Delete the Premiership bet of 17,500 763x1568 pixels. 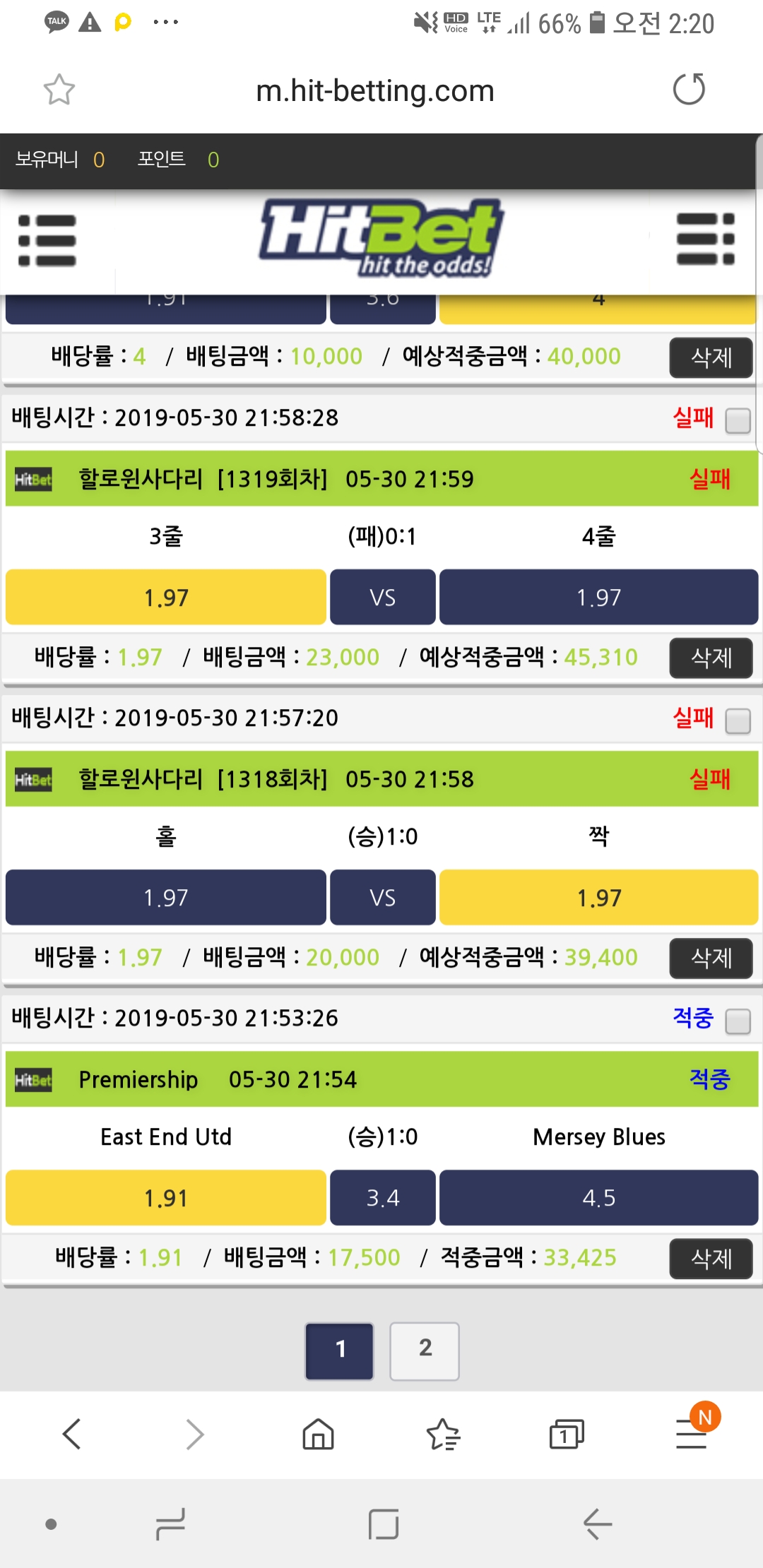(710, 1258)
